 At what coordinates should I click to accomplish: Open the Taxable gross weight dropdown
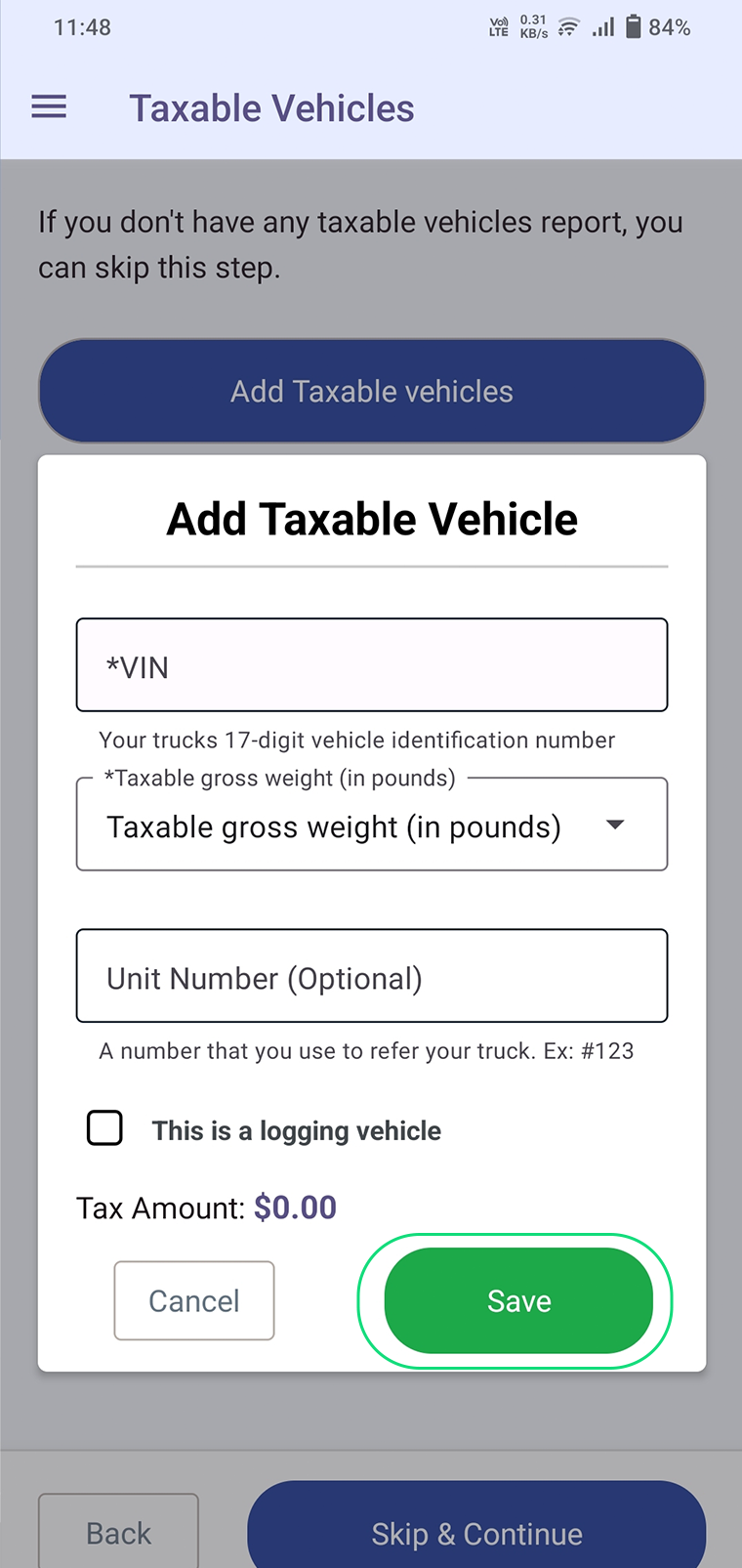coord(371,824)
